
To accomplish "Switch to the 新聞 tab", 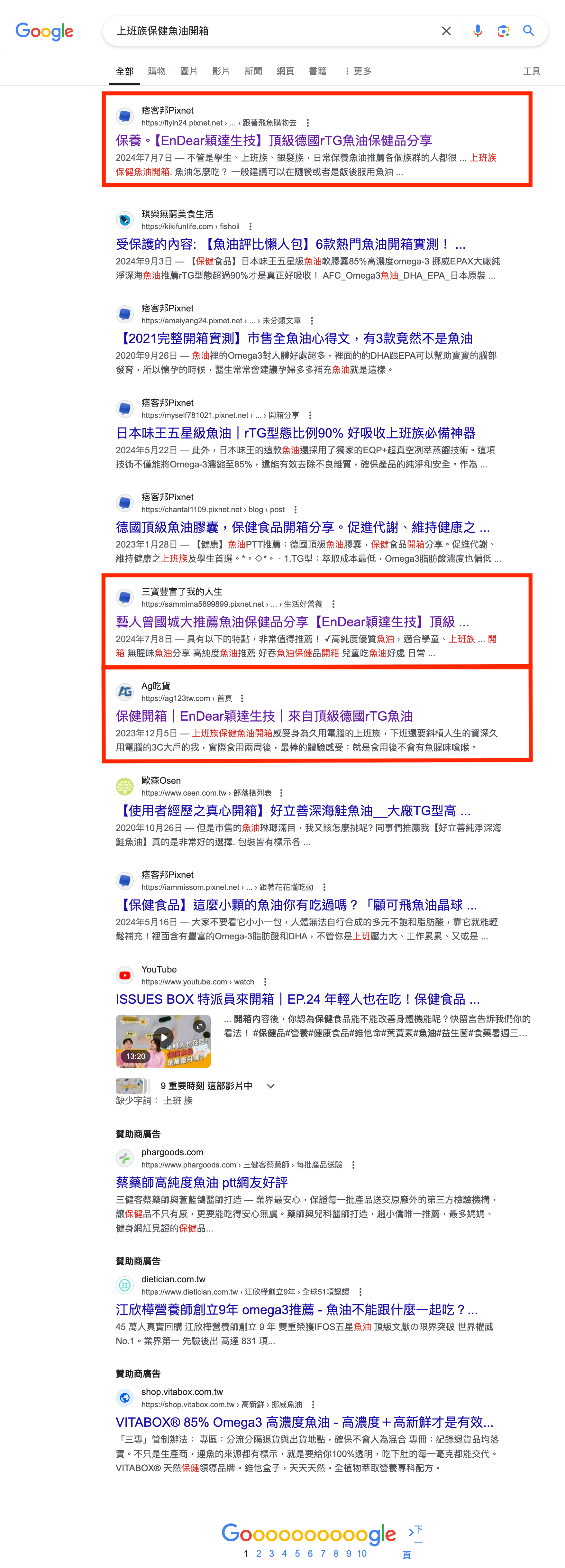I will 253,71.
